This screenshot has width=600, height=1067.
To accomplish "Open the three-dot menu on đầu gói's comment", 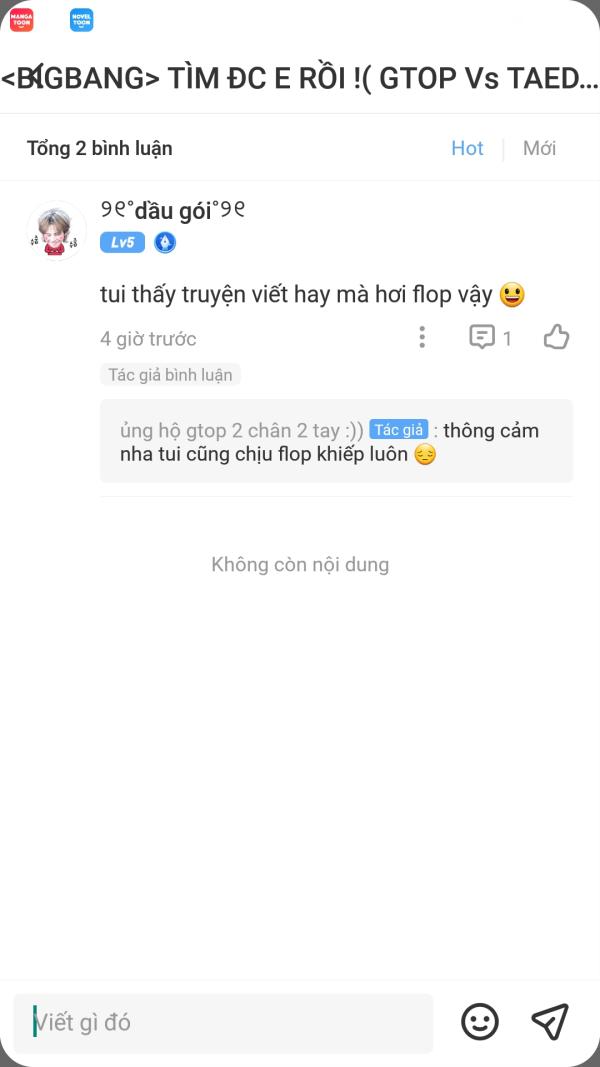I will click(x=422, y=337).
